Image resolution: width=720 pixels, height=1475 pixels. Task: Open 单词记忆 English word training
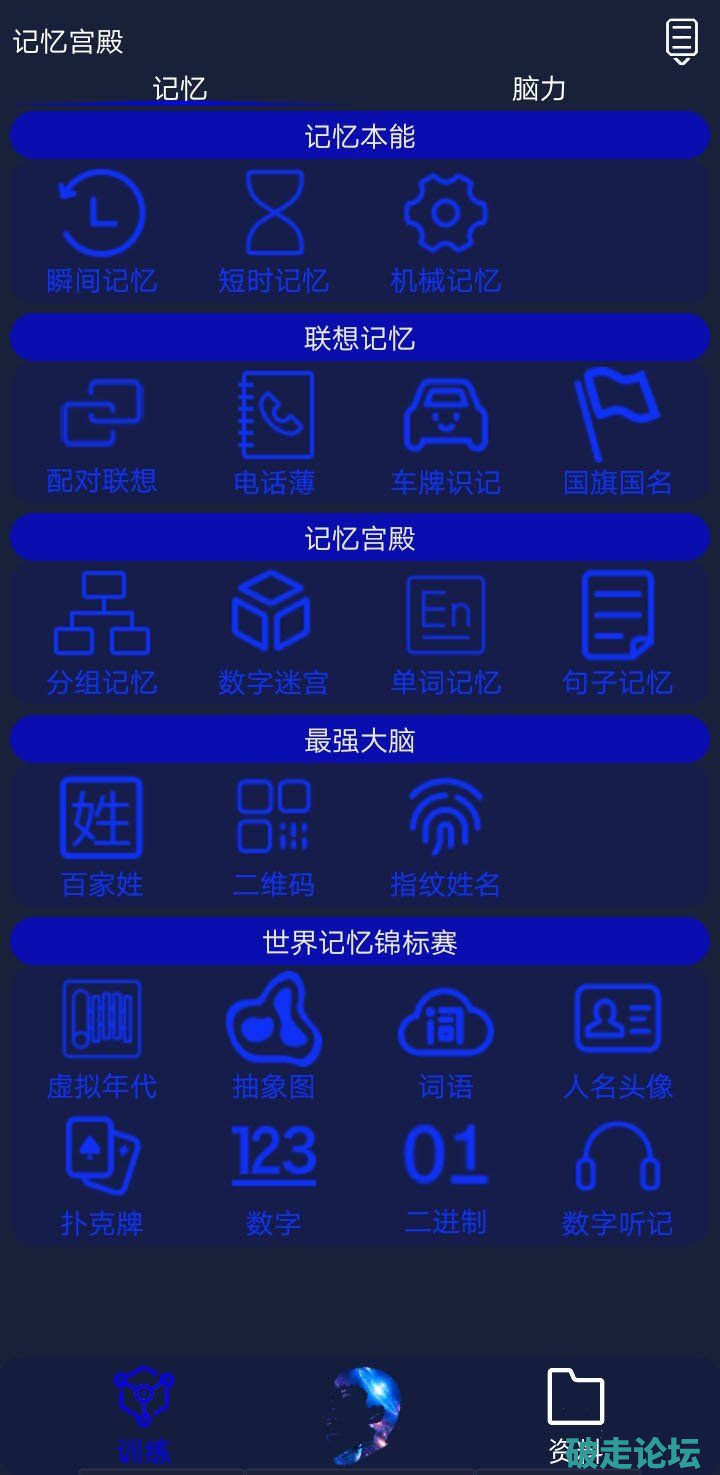446,632
